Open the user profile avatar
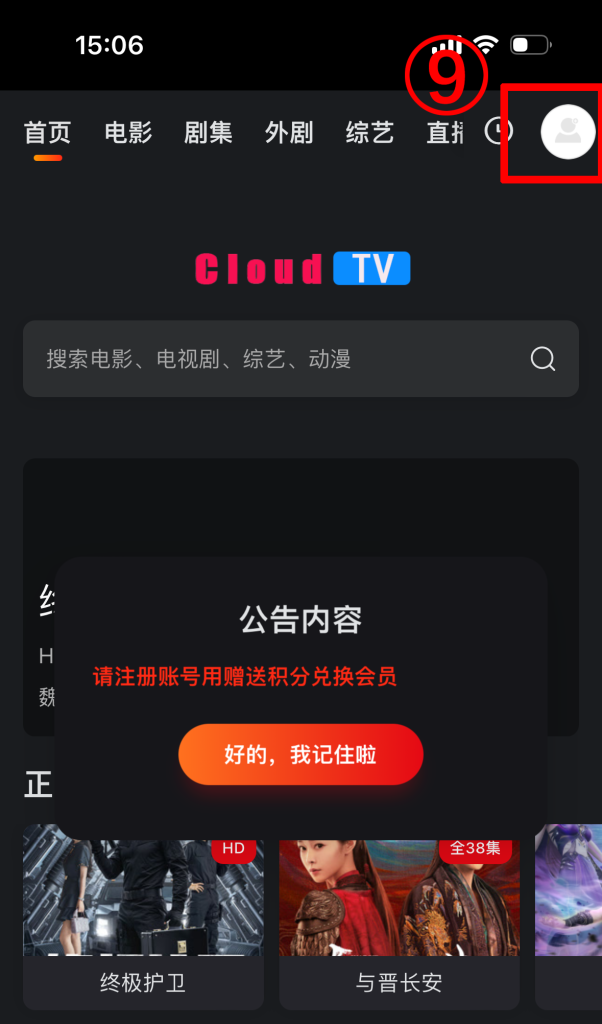Image resolution: width=602 pixels, height=1024 pixels. [x=568, y=133]
